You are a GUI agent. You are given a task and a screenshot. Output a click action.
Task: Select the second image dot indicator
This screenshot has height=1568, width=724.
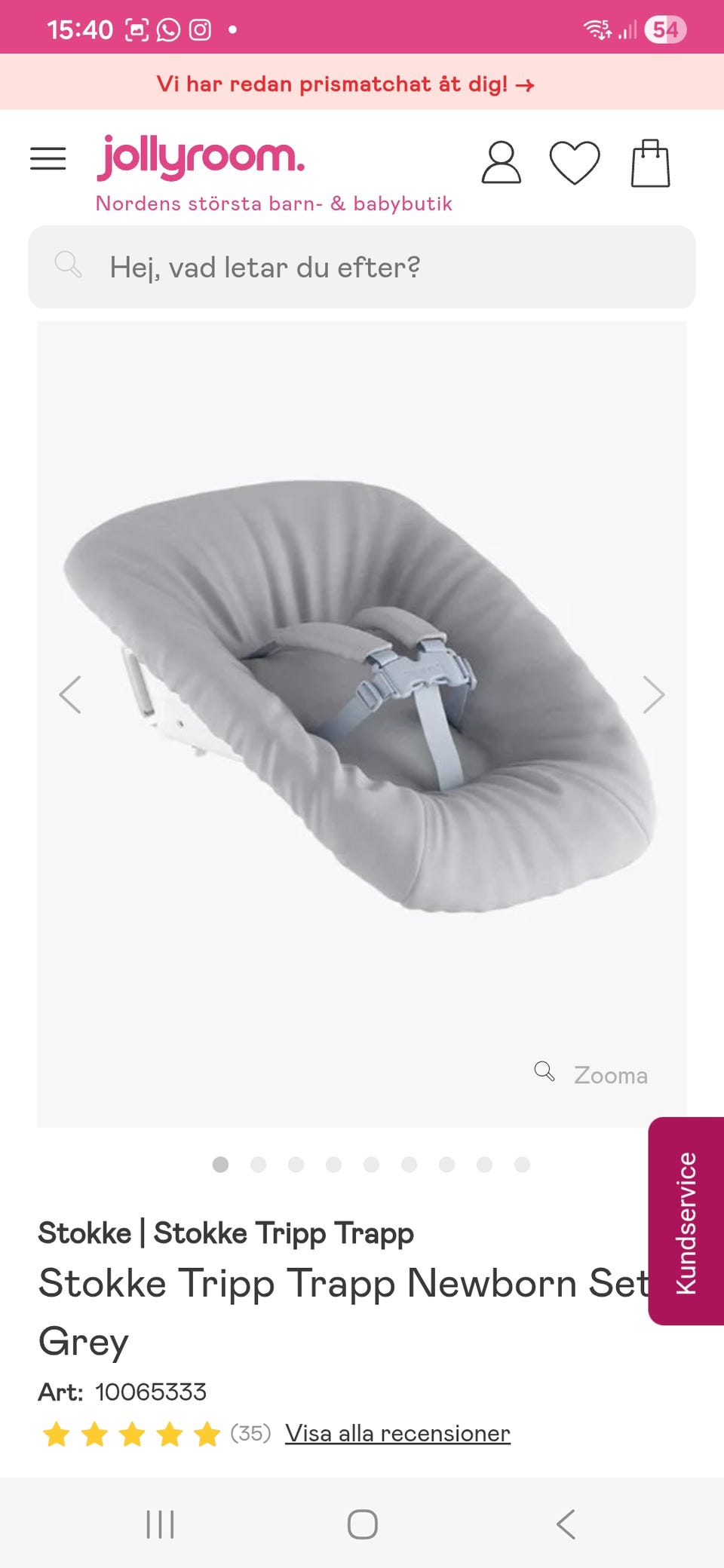(x=258, y=1165)
